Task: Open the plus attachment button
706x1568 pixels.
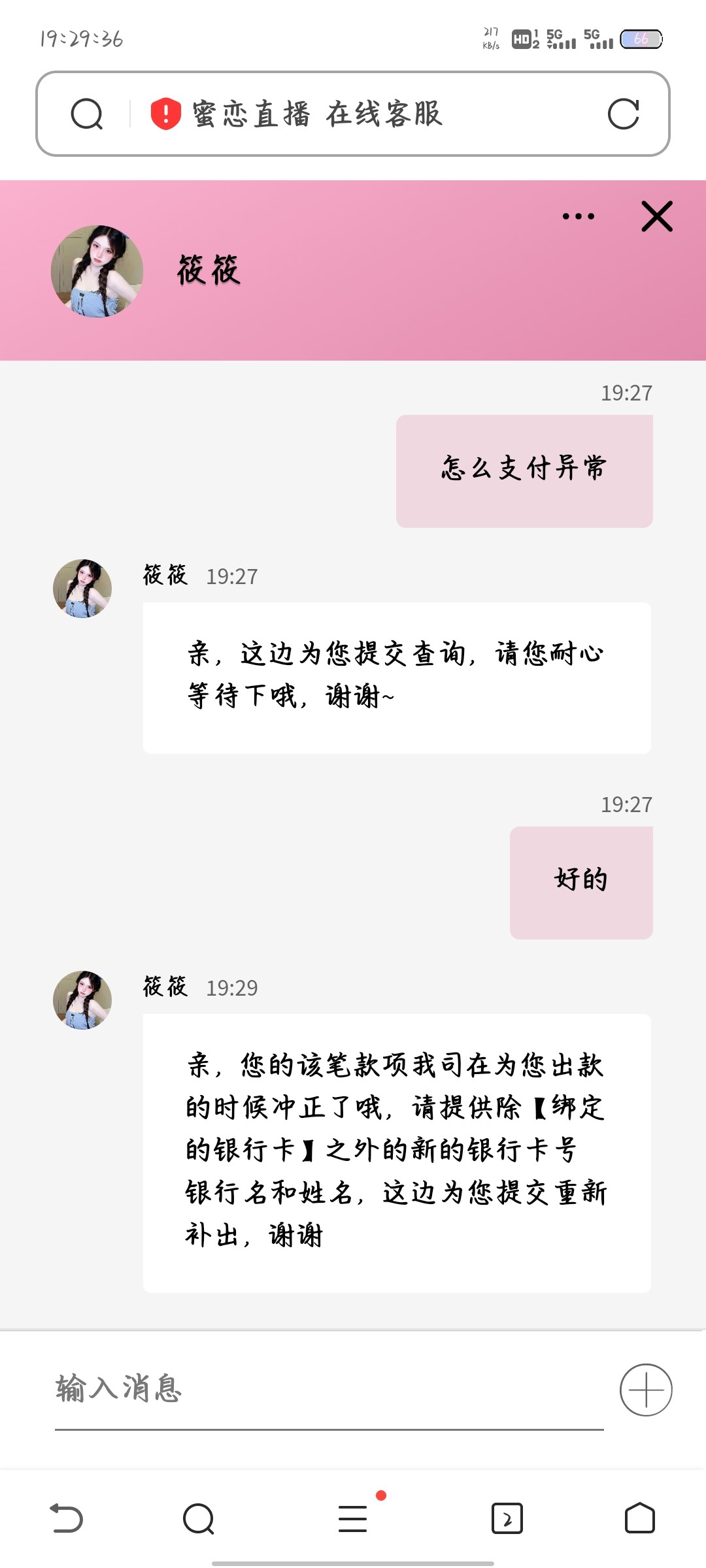Action: tap(646, 1390)
